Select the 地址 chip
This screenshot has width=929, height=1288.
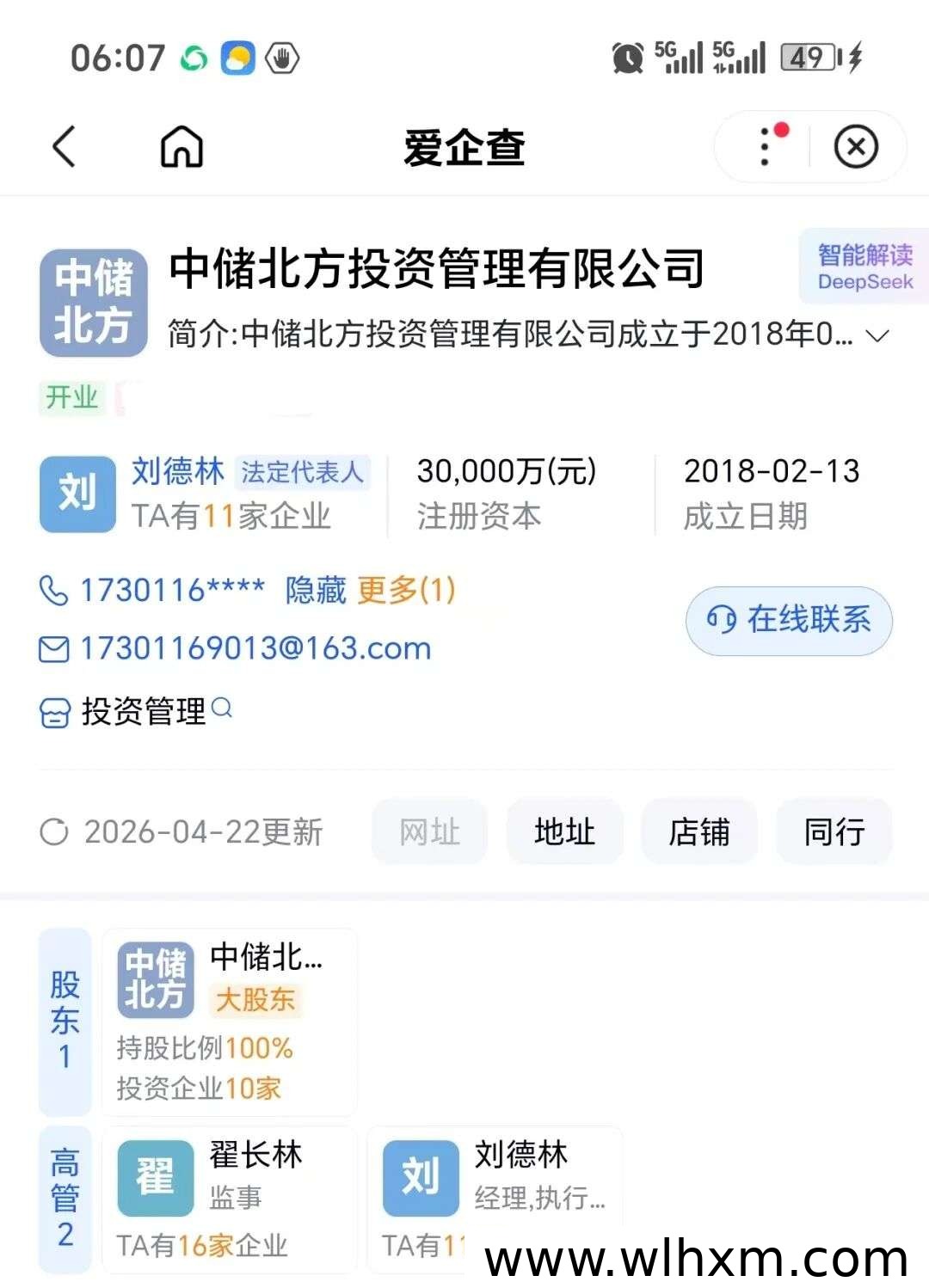tap(564, 832)
